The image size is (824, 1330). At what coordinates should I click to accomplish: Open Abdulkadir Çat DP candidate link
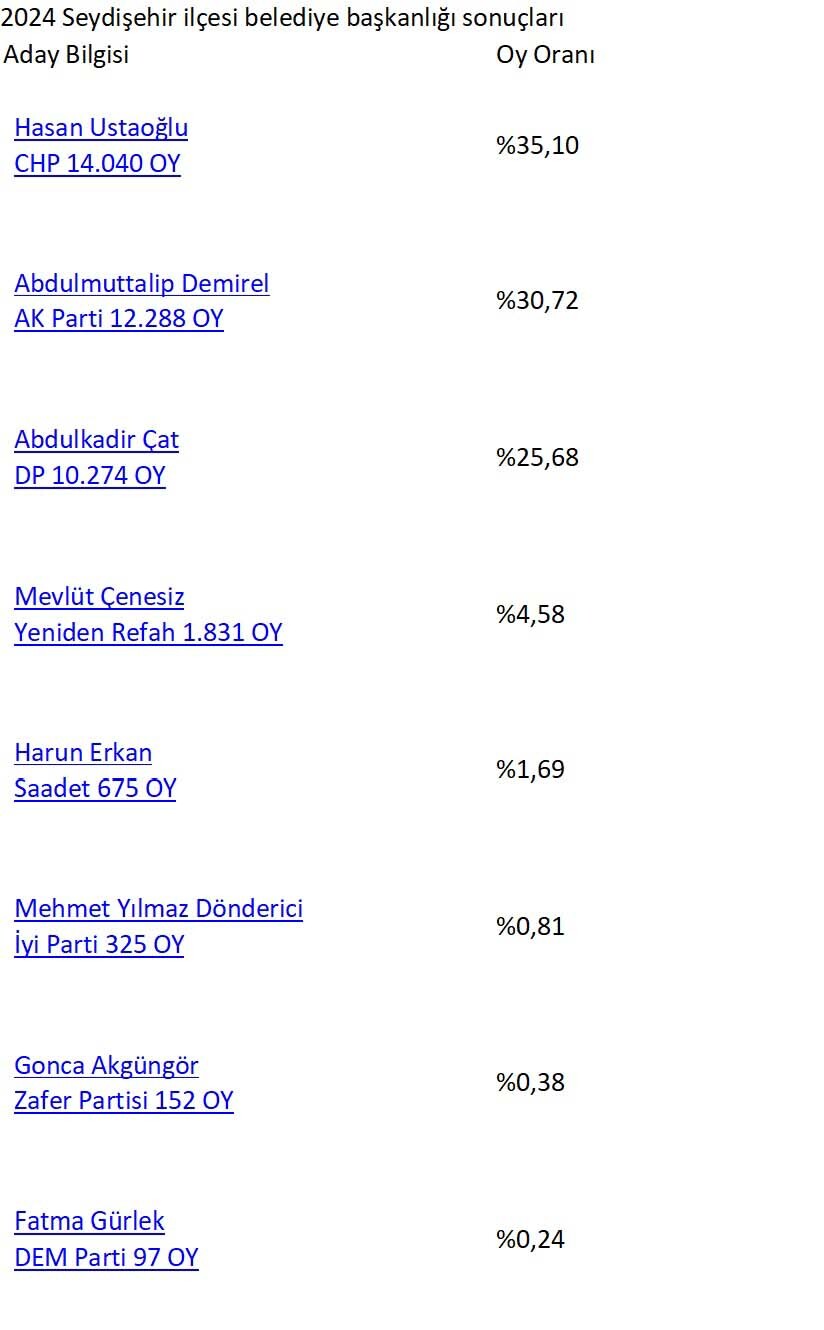[97, 458]
